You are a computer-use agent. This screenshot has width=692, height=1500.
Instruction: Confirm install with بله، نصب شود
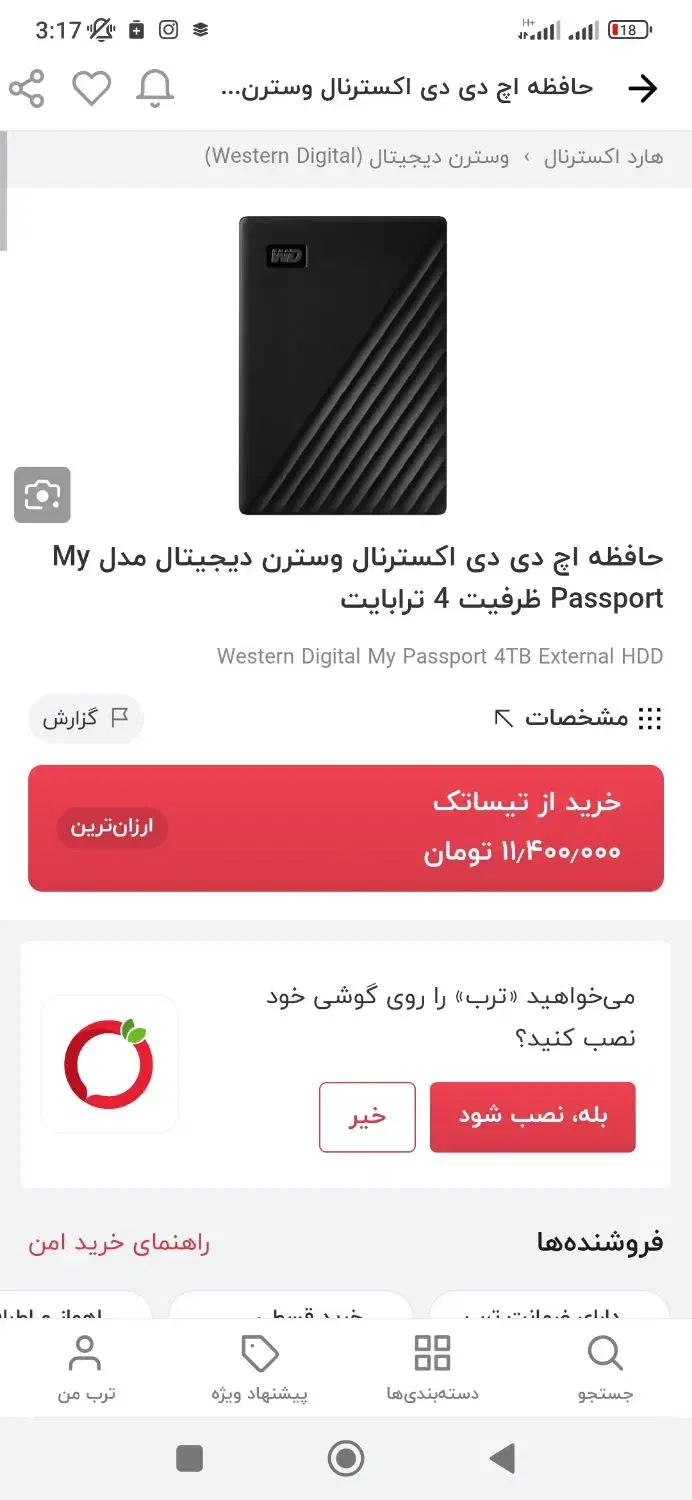[x=532, y=1117]
